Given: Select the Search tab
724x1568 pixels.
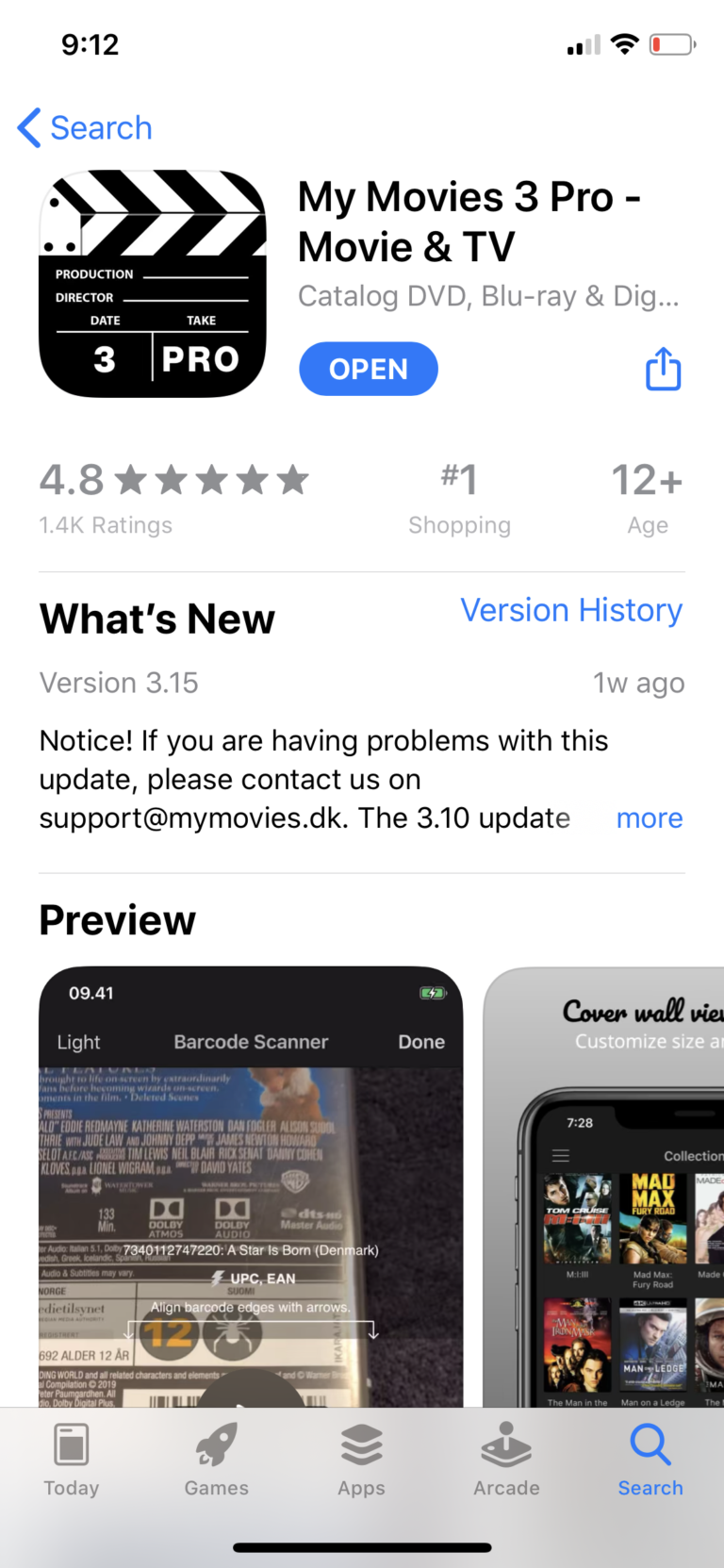Looking at the screenshot, I should click(x=650, y=1460).
